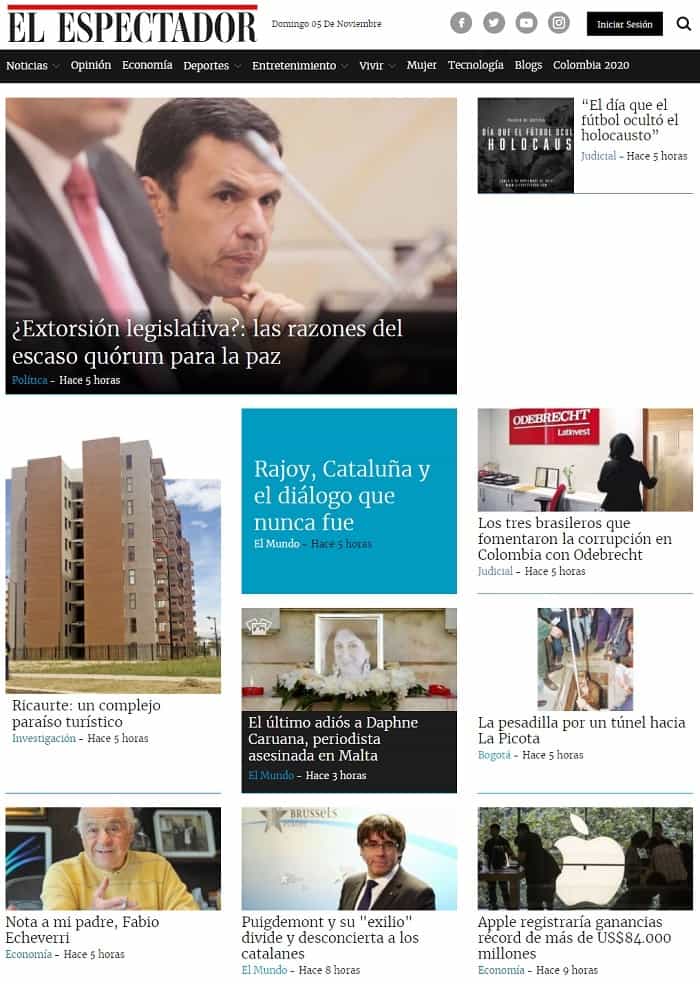Open the search icon in header

(683, 24)
